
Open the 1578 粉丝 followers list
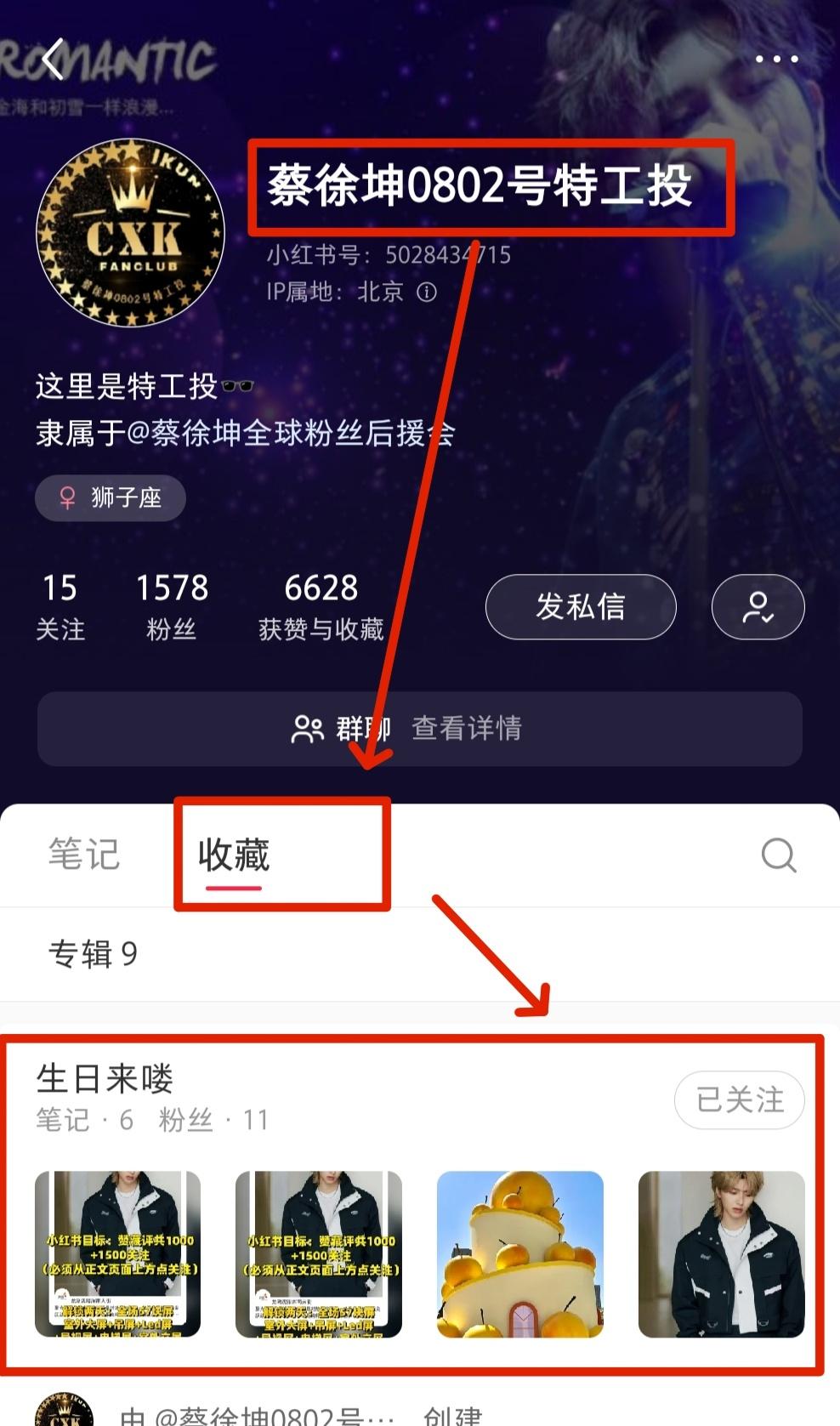pyautogui.click(x=172, y=606)
